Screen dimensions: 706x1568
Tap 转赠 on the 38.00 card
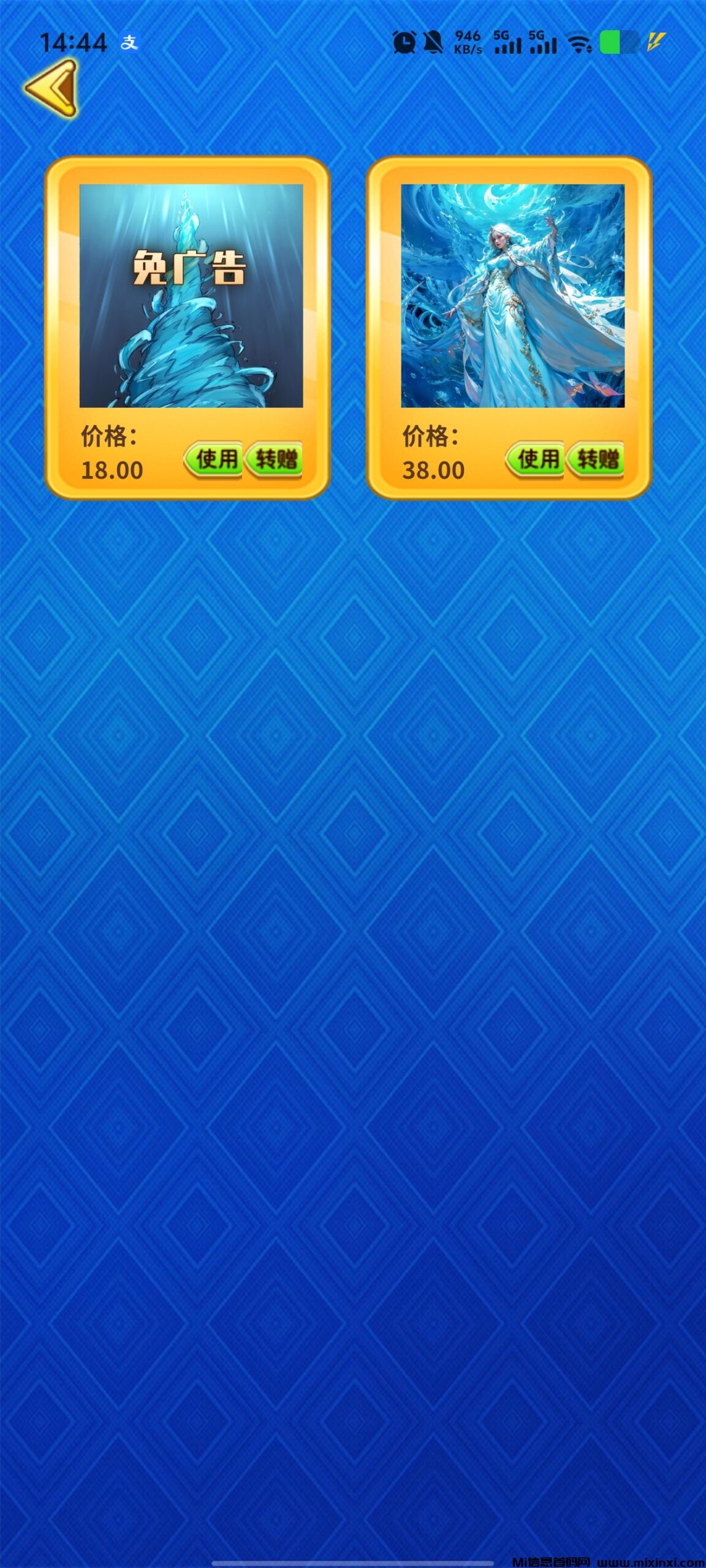pyautogui.click(x=596, y=459)
